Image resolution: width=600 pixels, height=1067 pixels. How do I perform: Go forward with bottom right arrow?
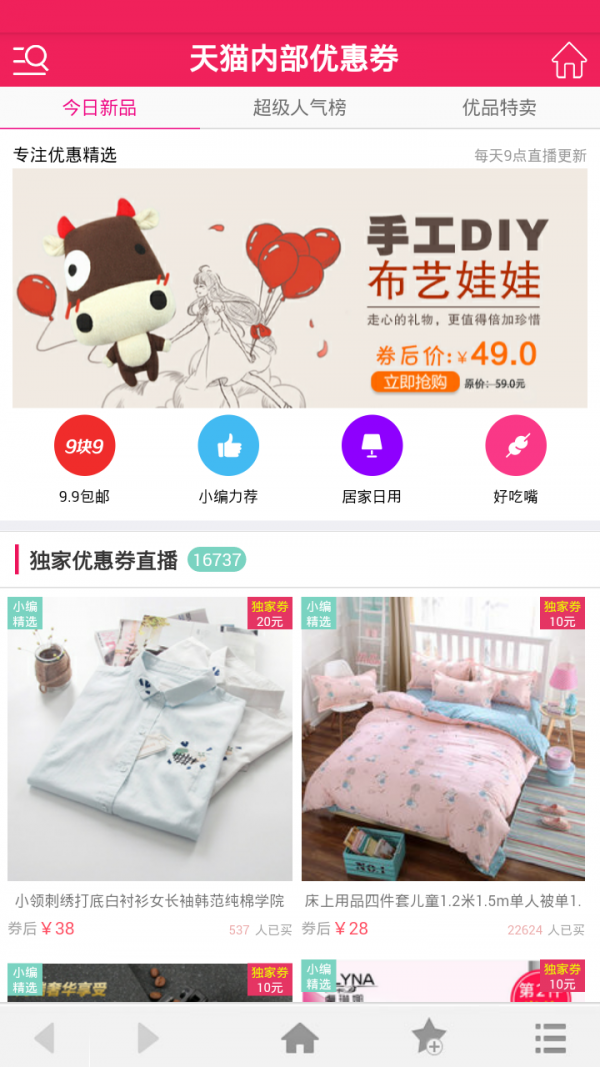148,1038
